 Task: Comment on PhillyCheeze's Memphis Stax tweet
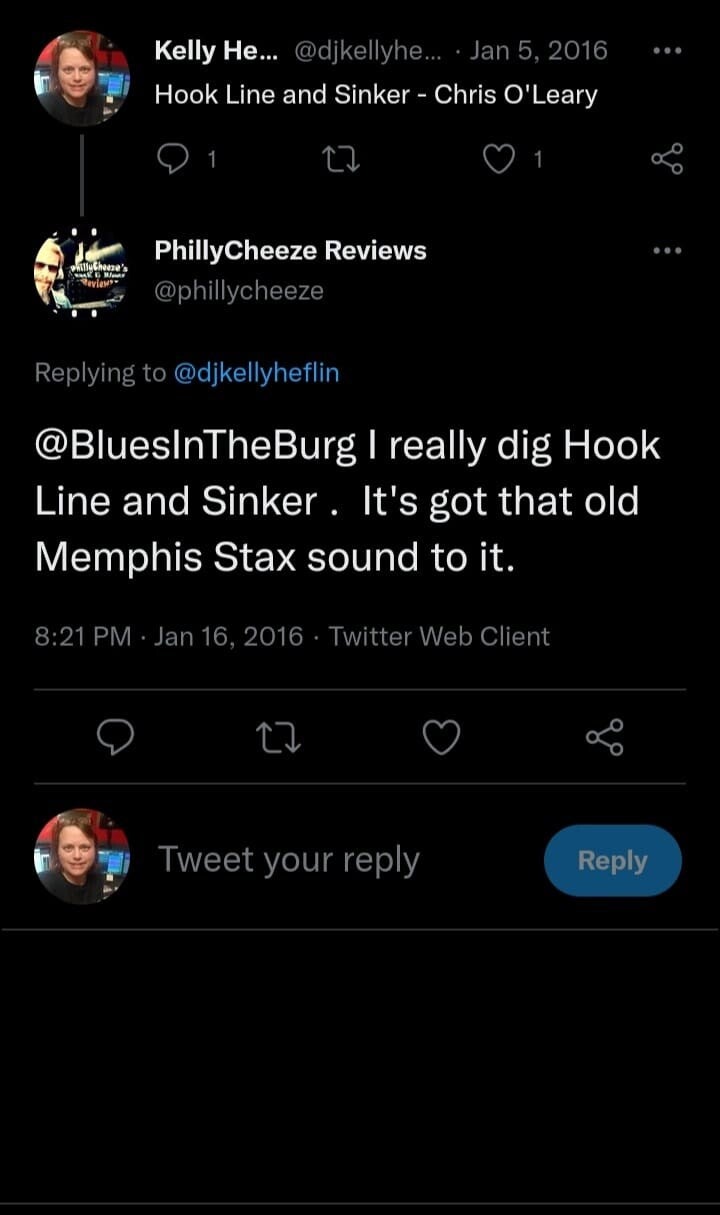coord(116,737)
